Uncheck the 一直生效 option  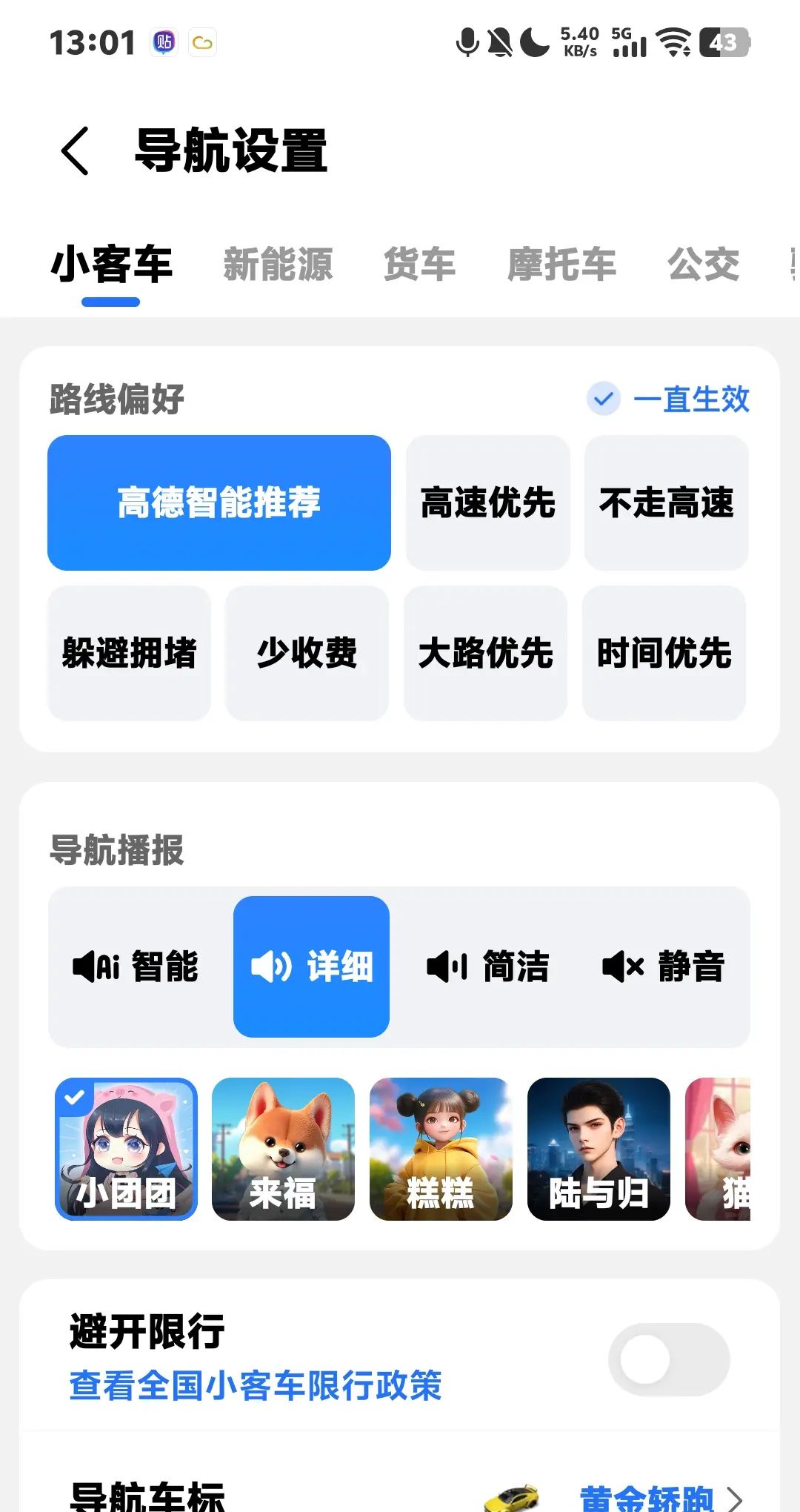tap(604, 400)
